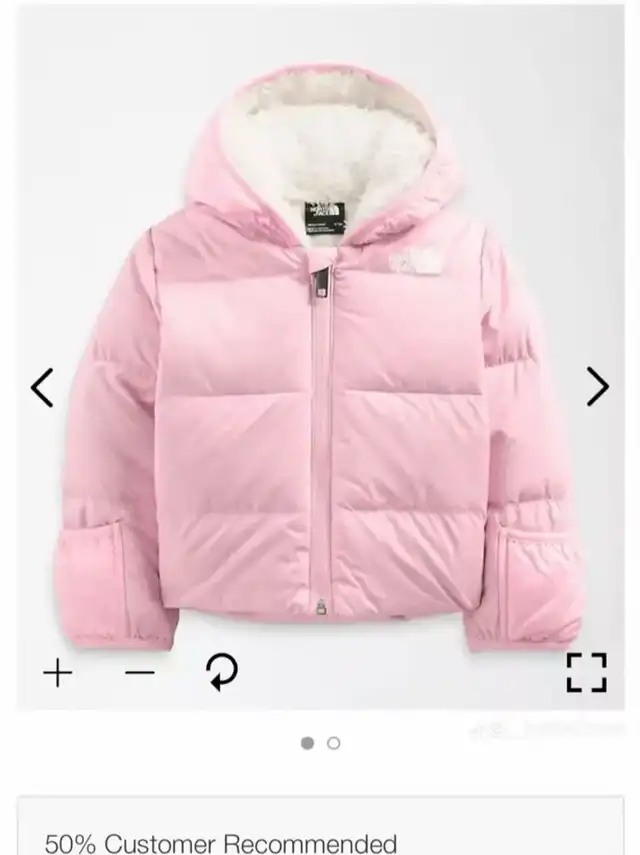The image size is (640, 855).
Task: Zoom in on the jacket image
Action: point(58,673)
